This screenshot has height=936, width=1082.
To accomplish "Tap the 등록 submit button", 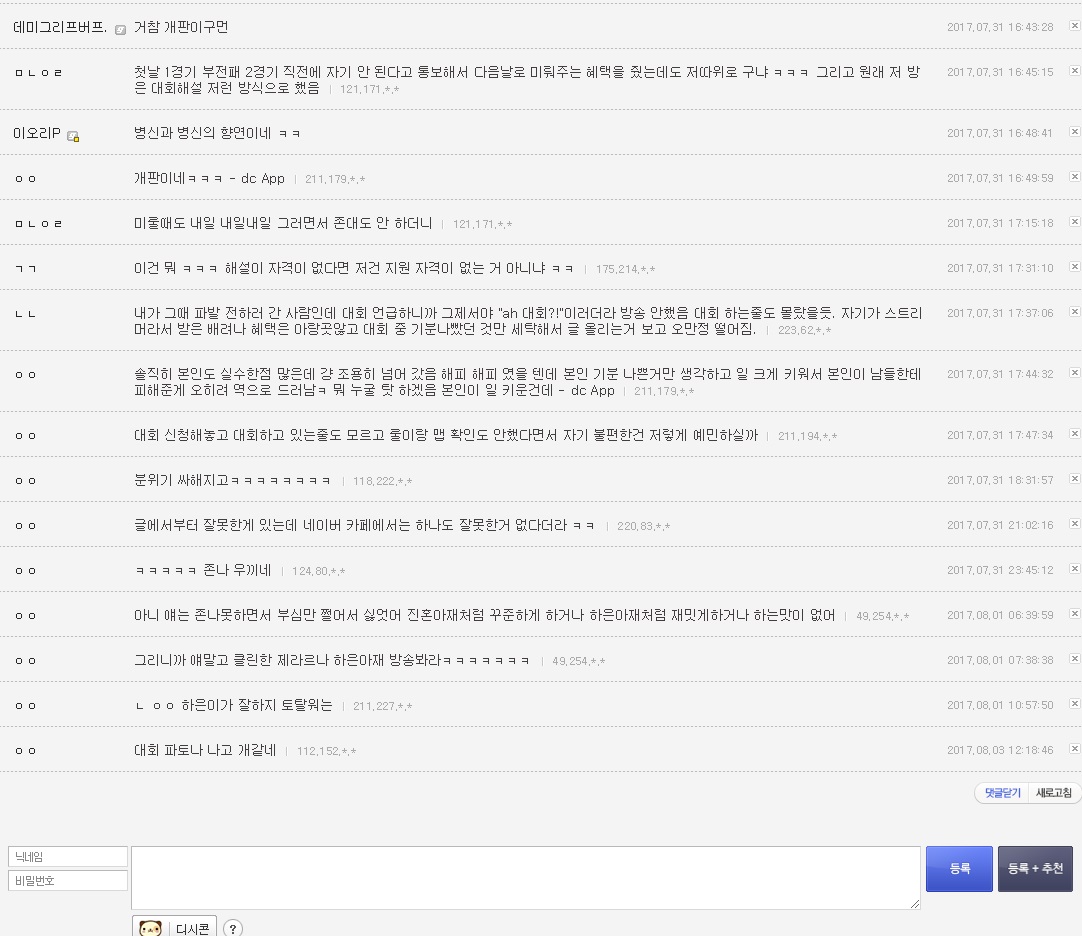I will coord(959,868).
